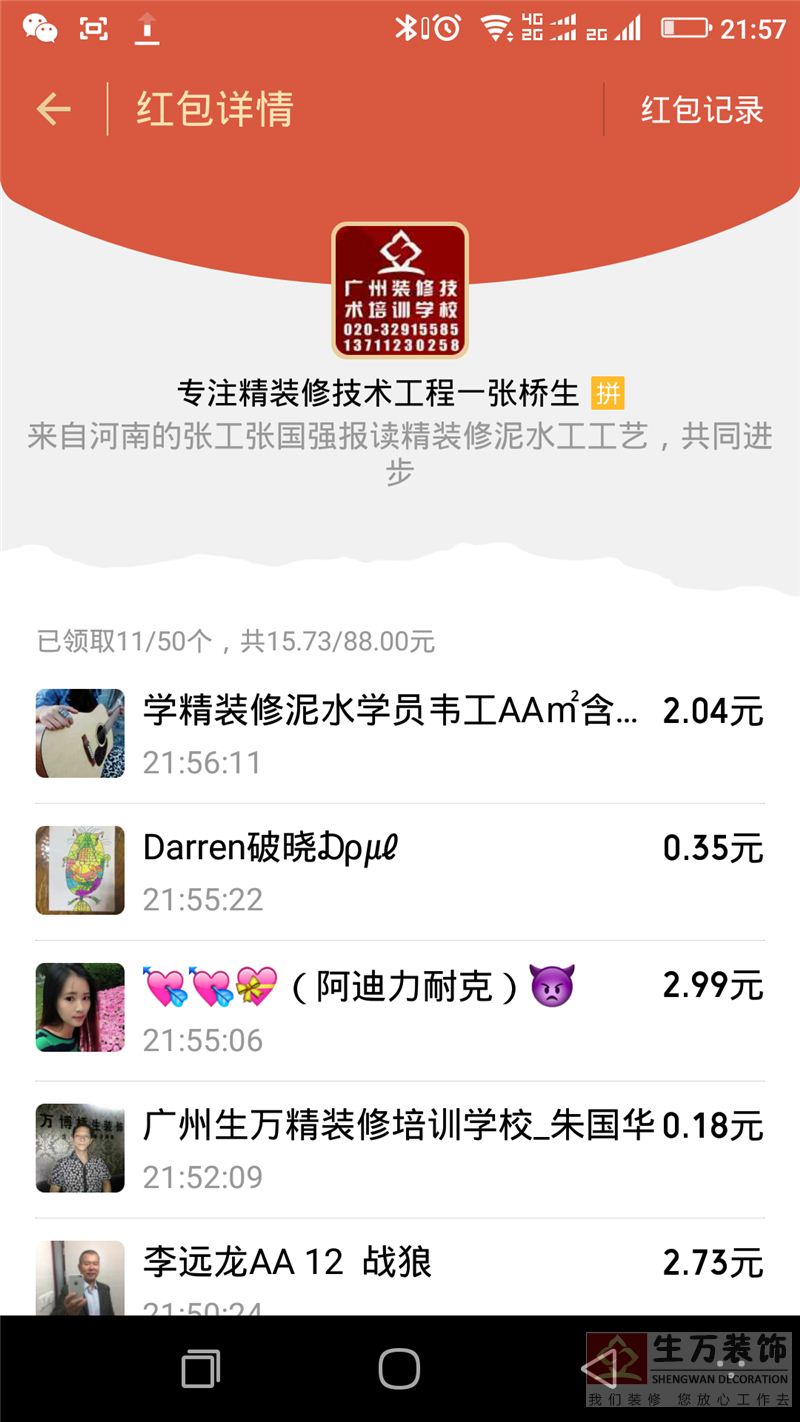Go back from red packet details
The height and width of the screenshot is (1422, 800).
[x=54, y=109]
